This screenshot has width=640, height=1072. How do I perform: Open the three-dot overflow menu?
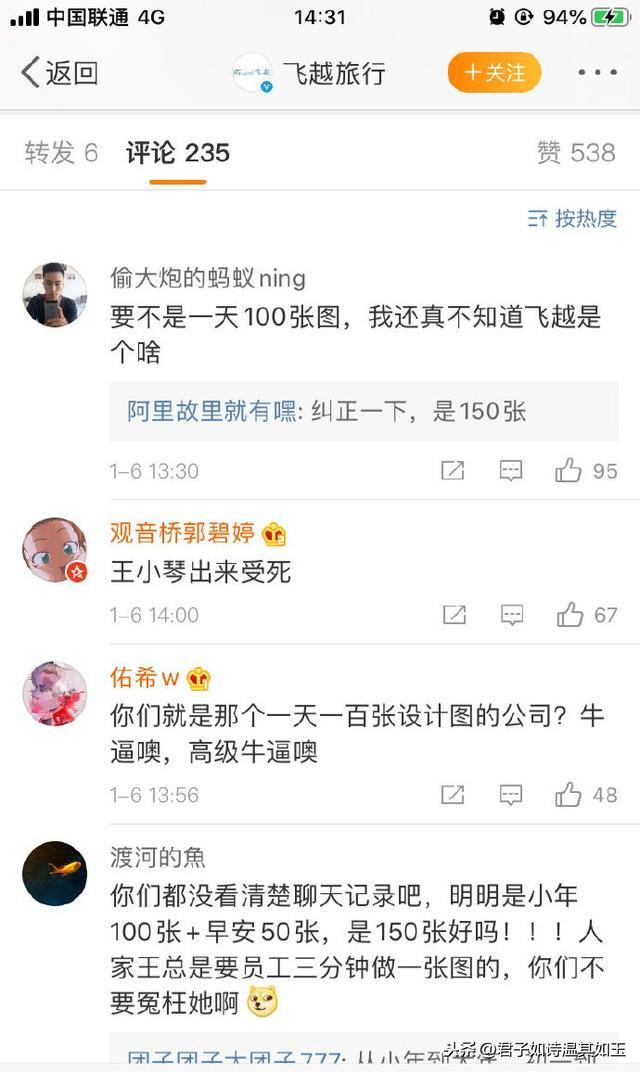[x=598, y=73]
